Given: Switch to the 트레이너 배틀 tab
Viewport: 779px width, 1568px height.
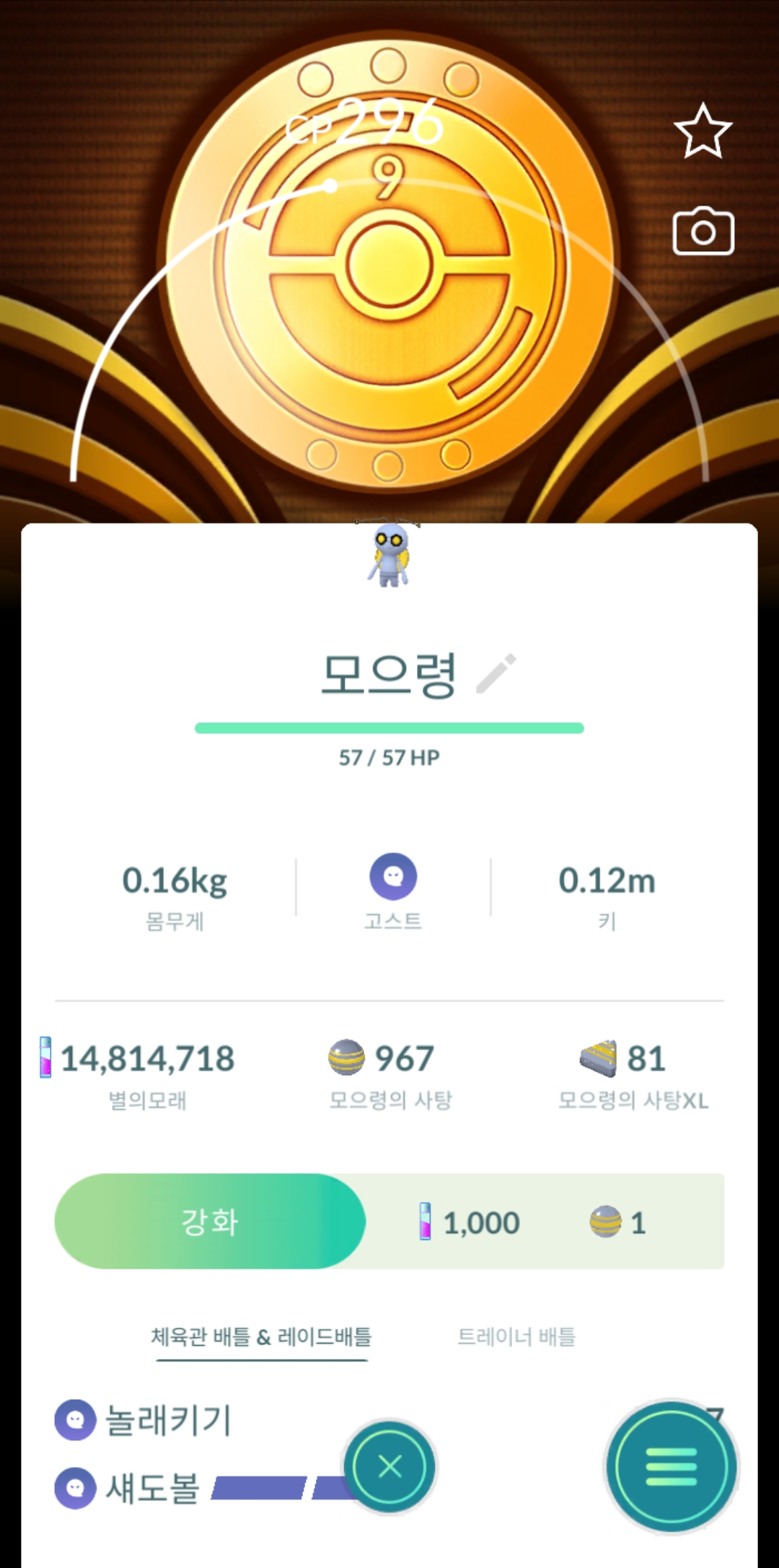Looking at the screenshot, I should point(516,1336).
